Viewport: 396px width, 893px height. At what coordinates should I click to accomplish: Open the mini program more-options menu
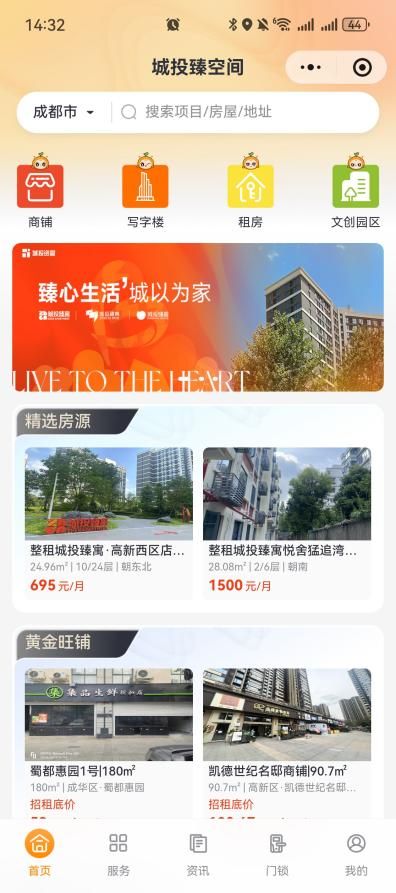tap(311, 68)
